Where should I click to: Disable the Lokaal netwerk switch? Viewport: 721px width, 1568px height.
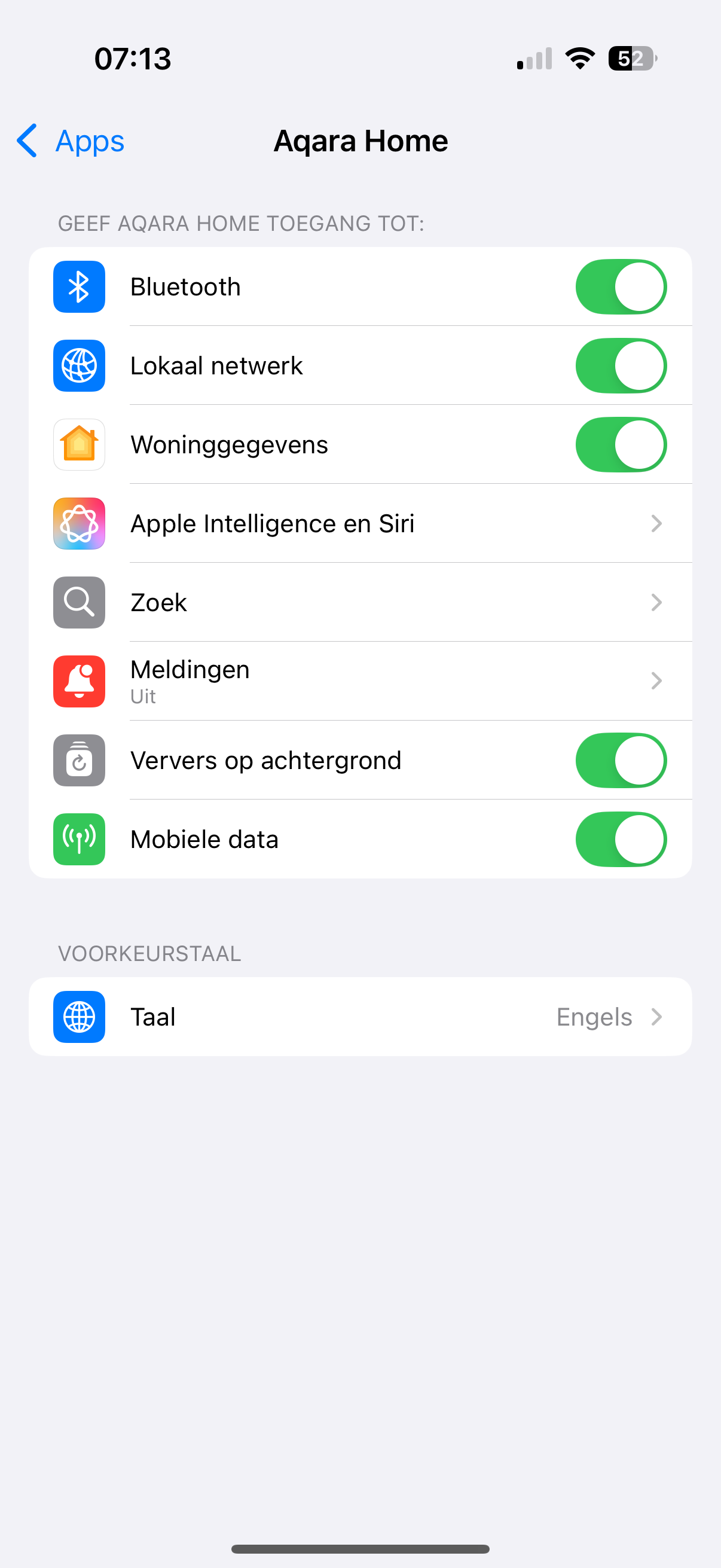pyautogui.click(x=620, y=366)
